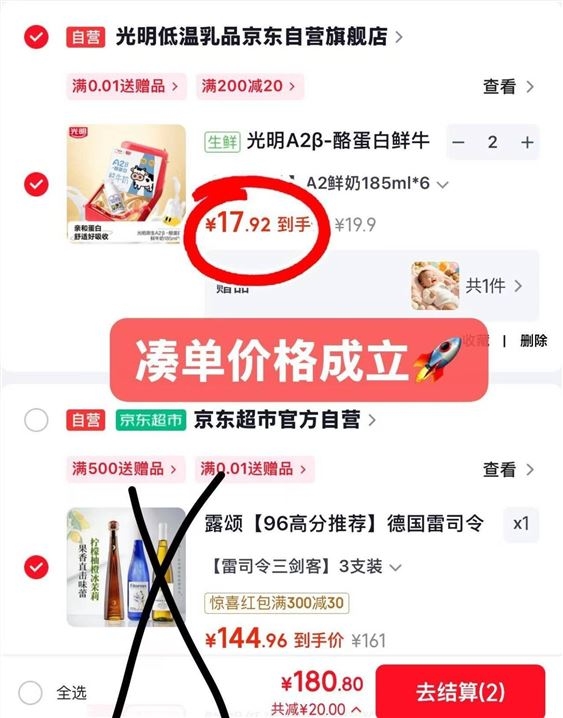Increase the milk quantity with the plus button
This screenshot has width=563, height=718.
(x=527, y=142)
